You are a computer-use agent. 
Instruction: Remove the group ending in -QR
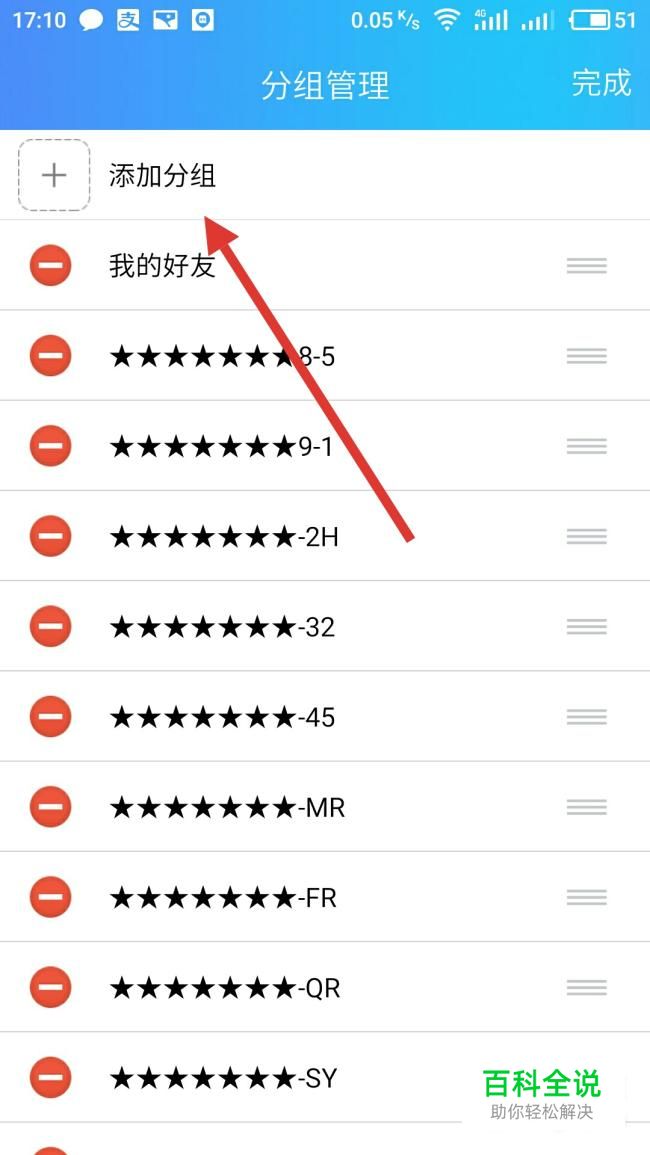pos(50,987)
